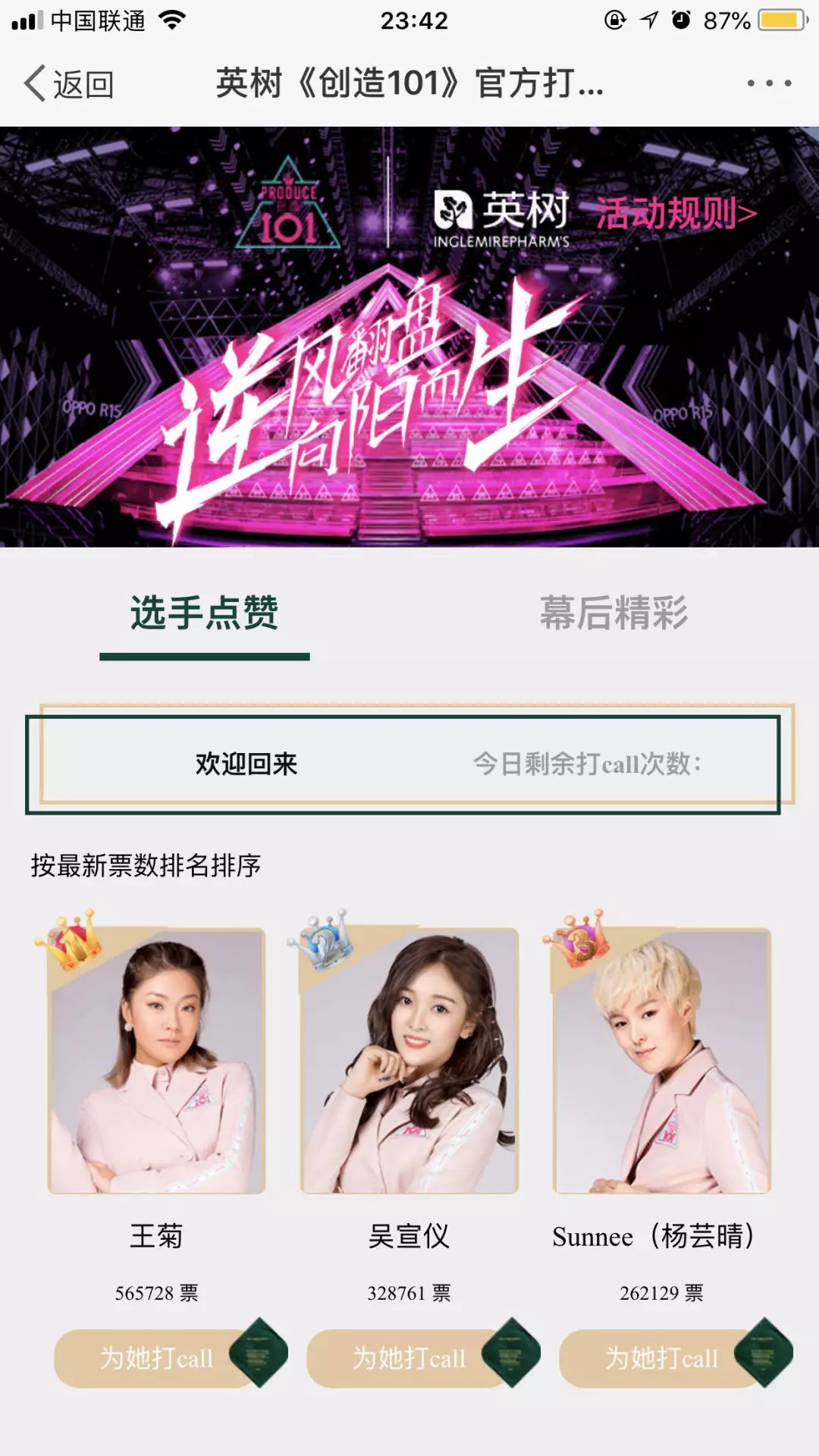Open 王菊's contestant photo card
The width and height of the screenshot is (819, 1456).
click(157, 1060)
